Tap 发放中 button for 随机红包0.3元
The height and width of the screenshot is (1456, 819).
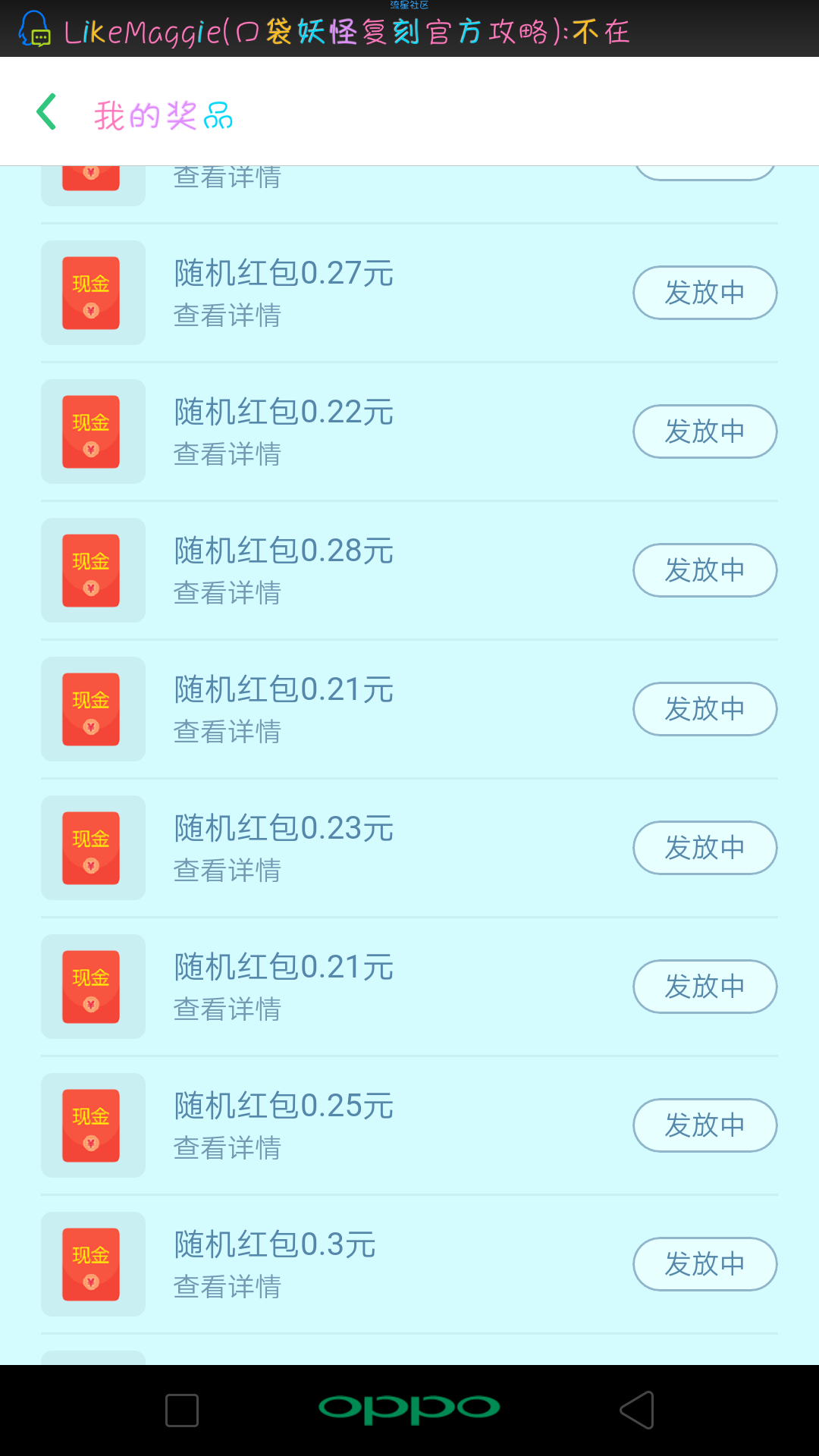coord(705,1264)
